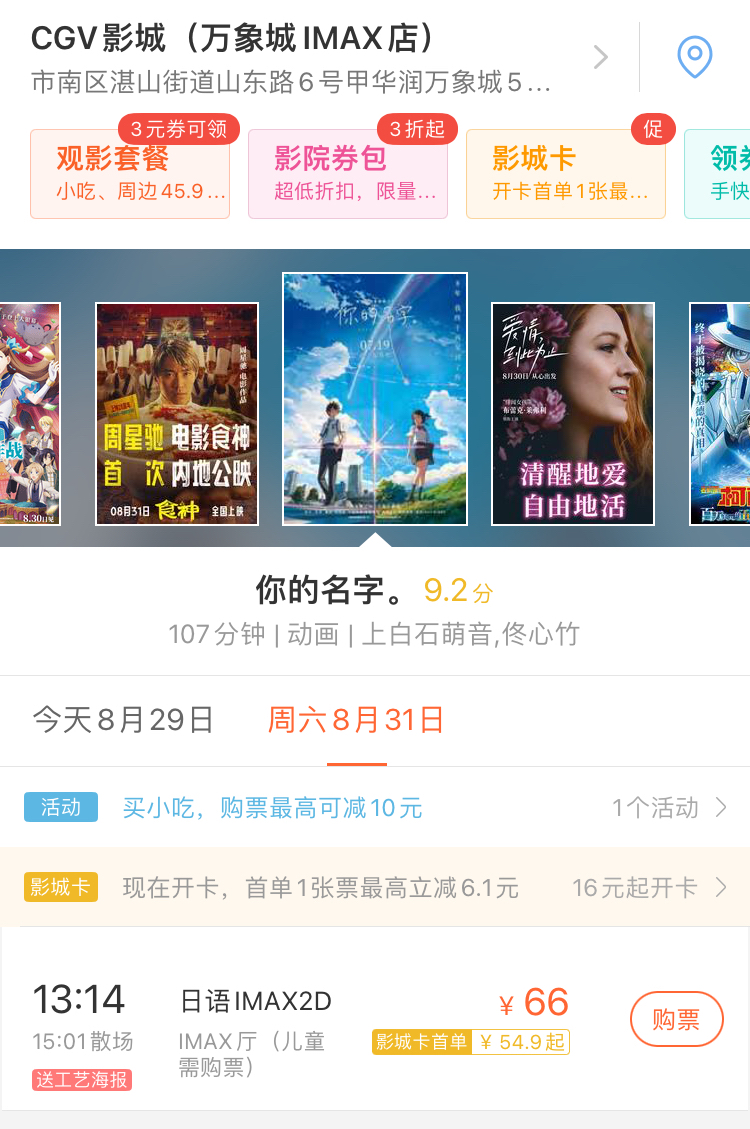Screen dimensions: 750x1129
Task: Switch to the 今天8月29日 date tab
Action: click(120, 718)
